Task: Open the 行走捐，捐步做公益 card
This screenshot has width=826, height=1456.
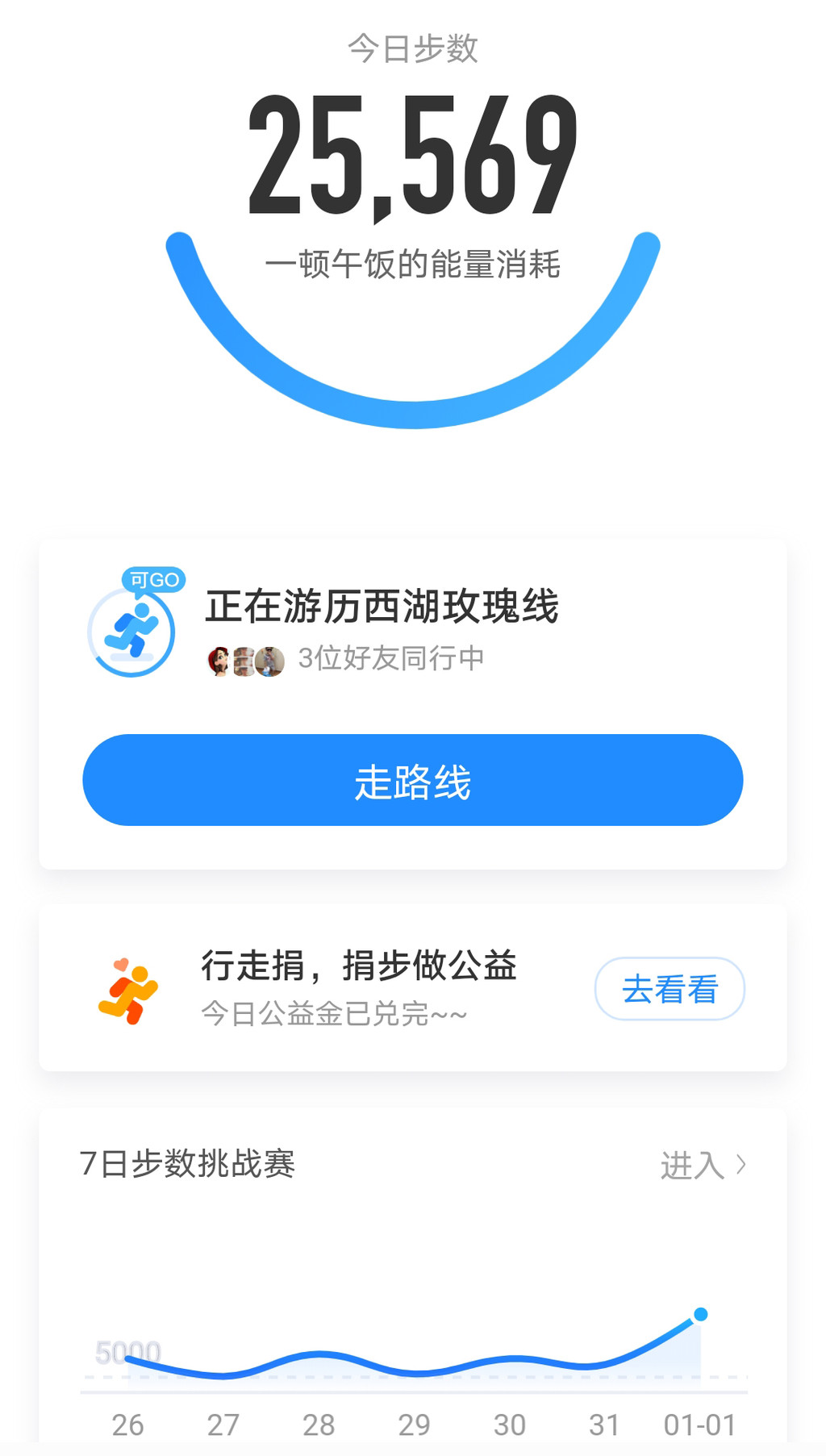Action: [358, 966]
